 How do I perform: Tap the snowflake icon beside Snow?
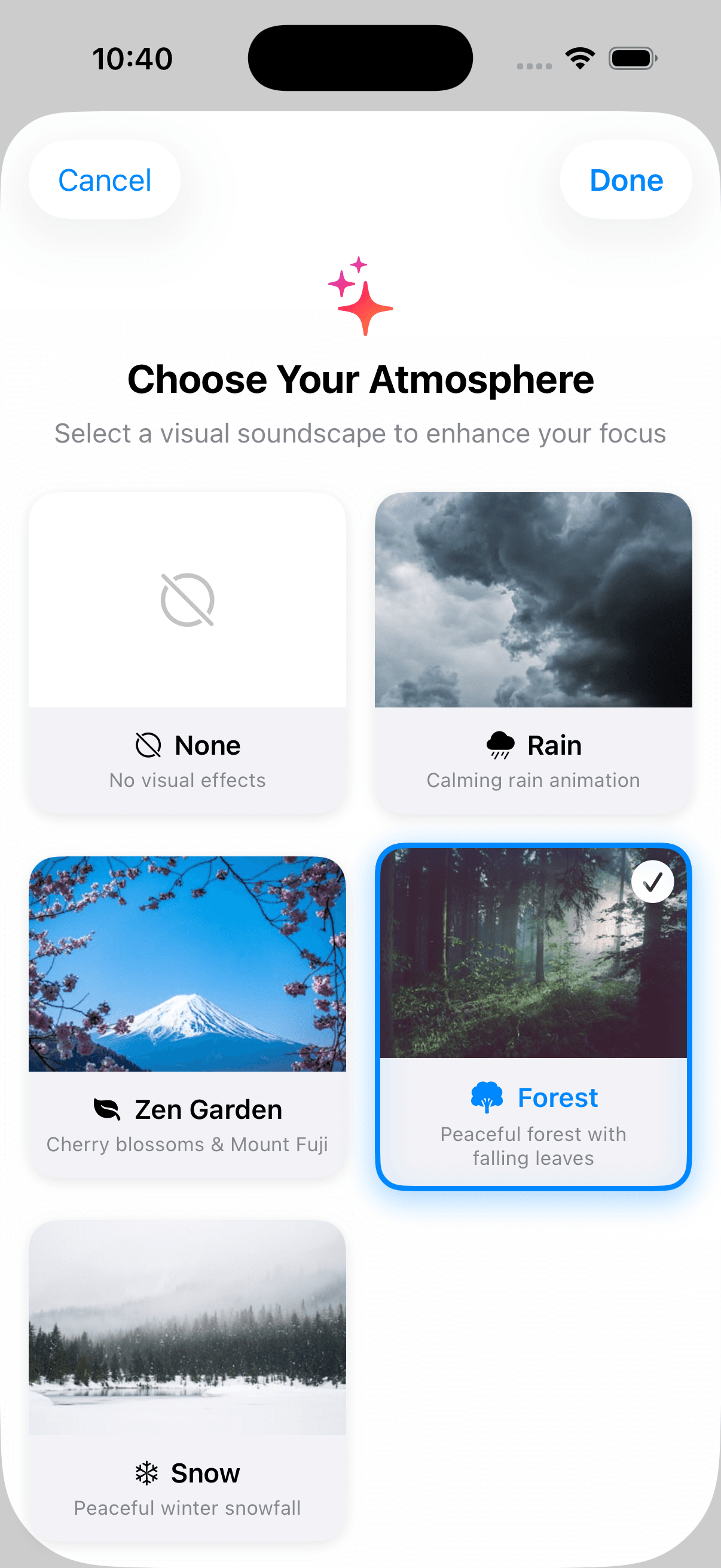pos(146,1473)
